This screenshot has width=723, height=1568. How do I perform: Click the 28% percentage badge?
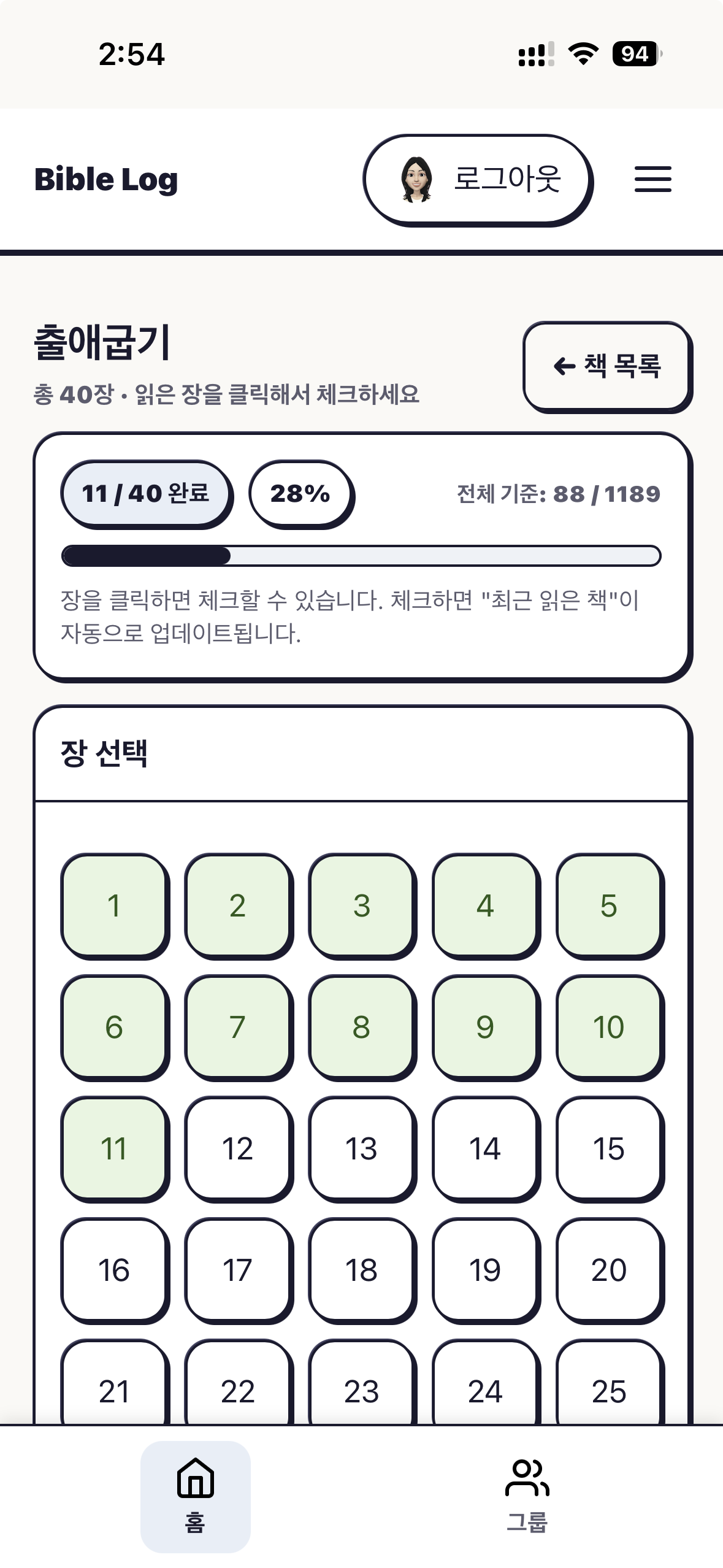300,493
